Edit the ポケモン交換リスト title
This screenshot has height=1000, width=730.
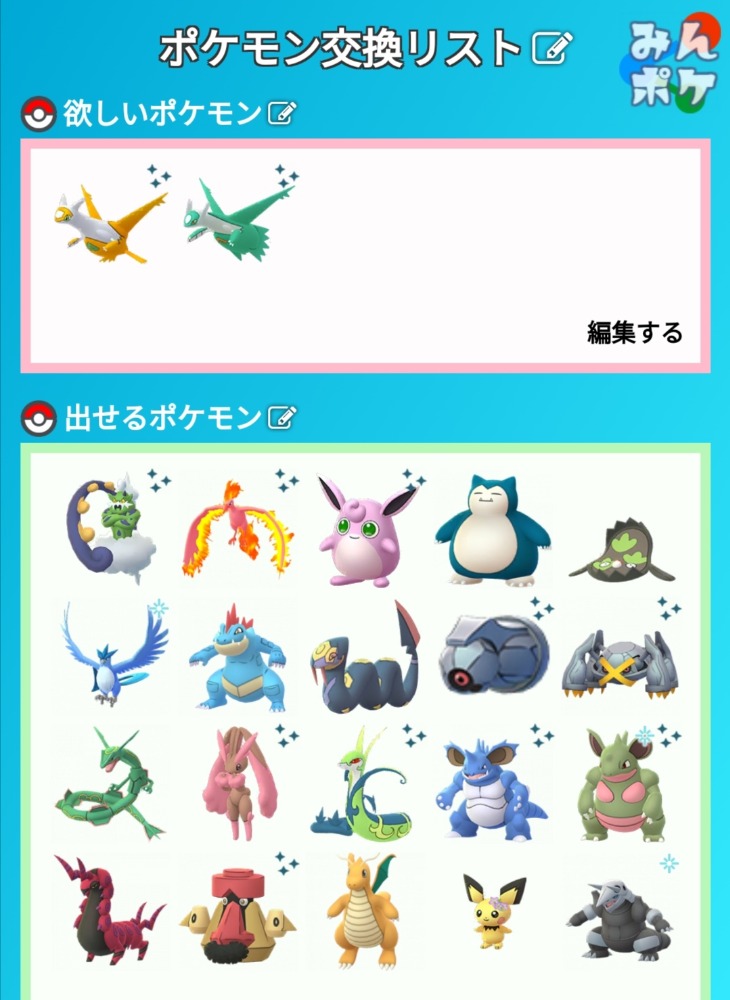552,47
